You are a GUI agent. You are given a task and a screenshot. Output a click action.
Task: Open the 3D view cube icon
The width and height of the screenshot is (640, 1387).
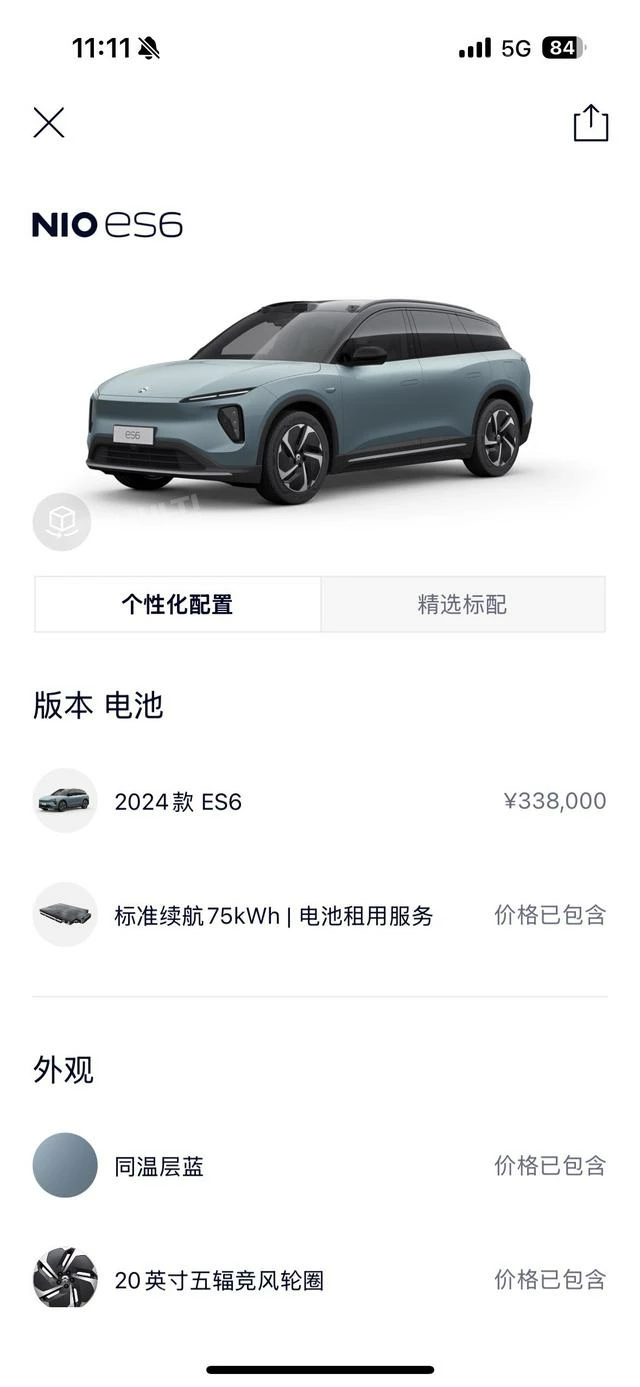62,521
